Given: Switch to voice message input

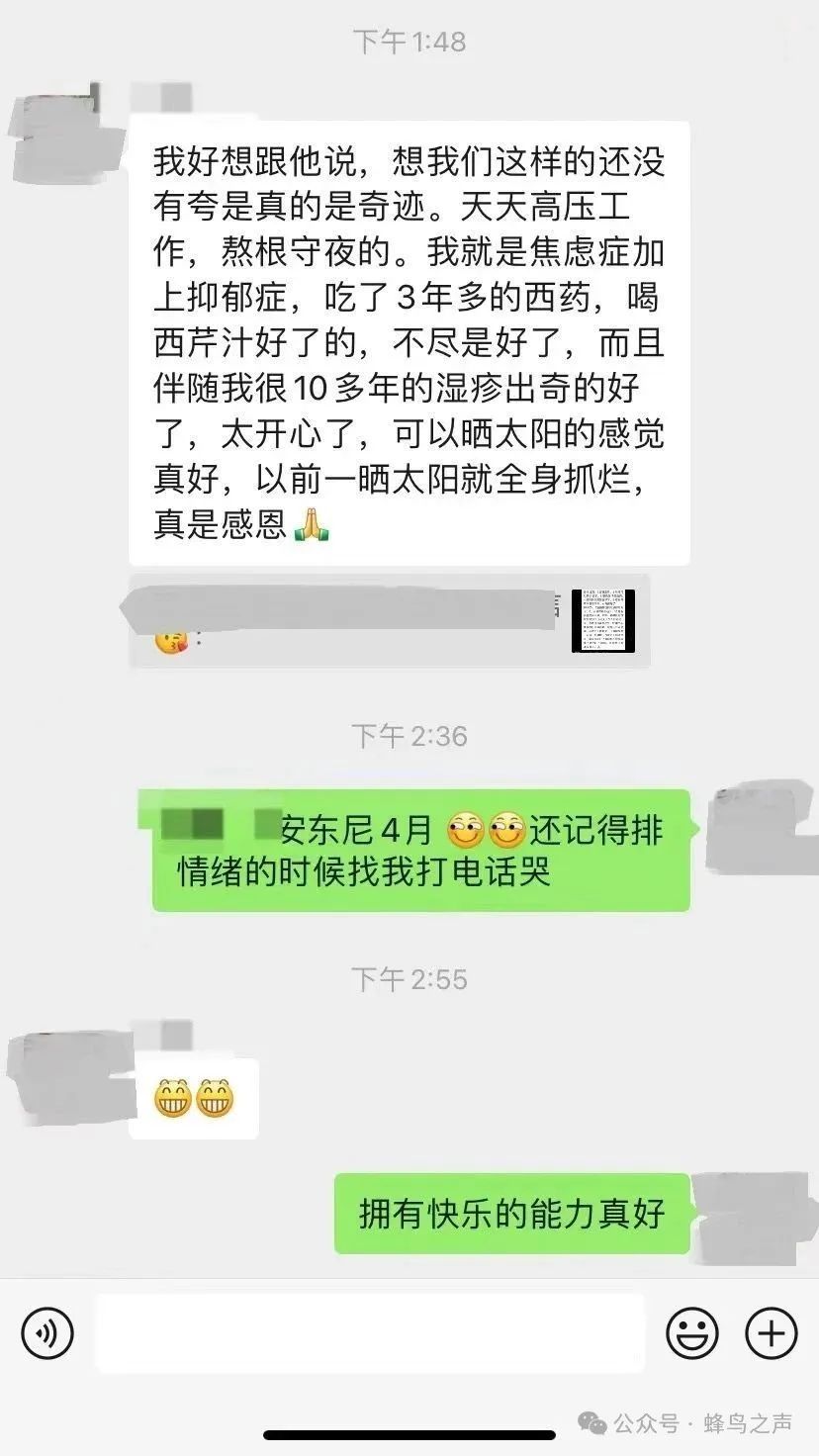Looking at the screenshot, I should pyautogui.click(x=47, y=1333).
